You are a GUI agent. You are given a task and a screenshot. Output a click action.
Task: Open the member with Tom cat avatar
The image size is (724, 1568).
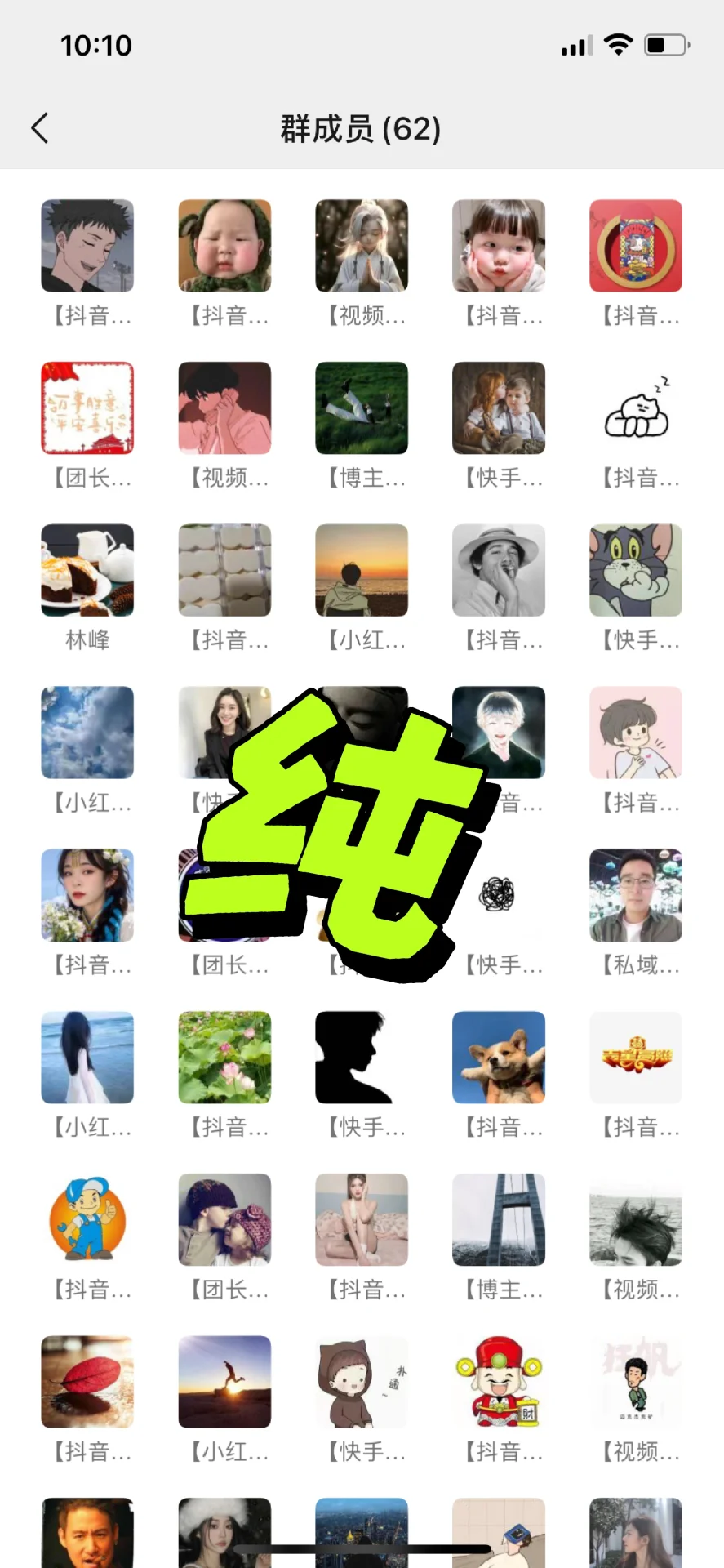click(x=635, y=570)
